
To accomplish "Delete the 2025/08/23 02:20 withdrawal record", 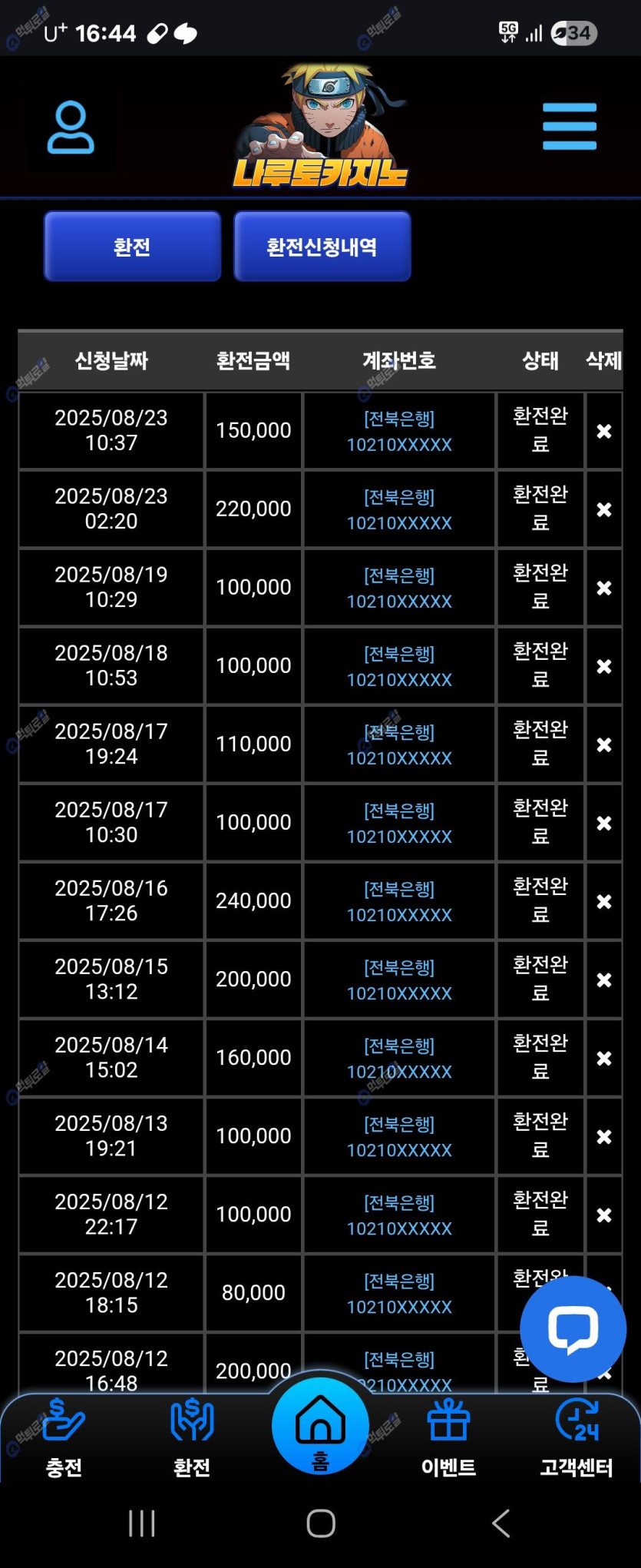I will [x=604, y=509].
